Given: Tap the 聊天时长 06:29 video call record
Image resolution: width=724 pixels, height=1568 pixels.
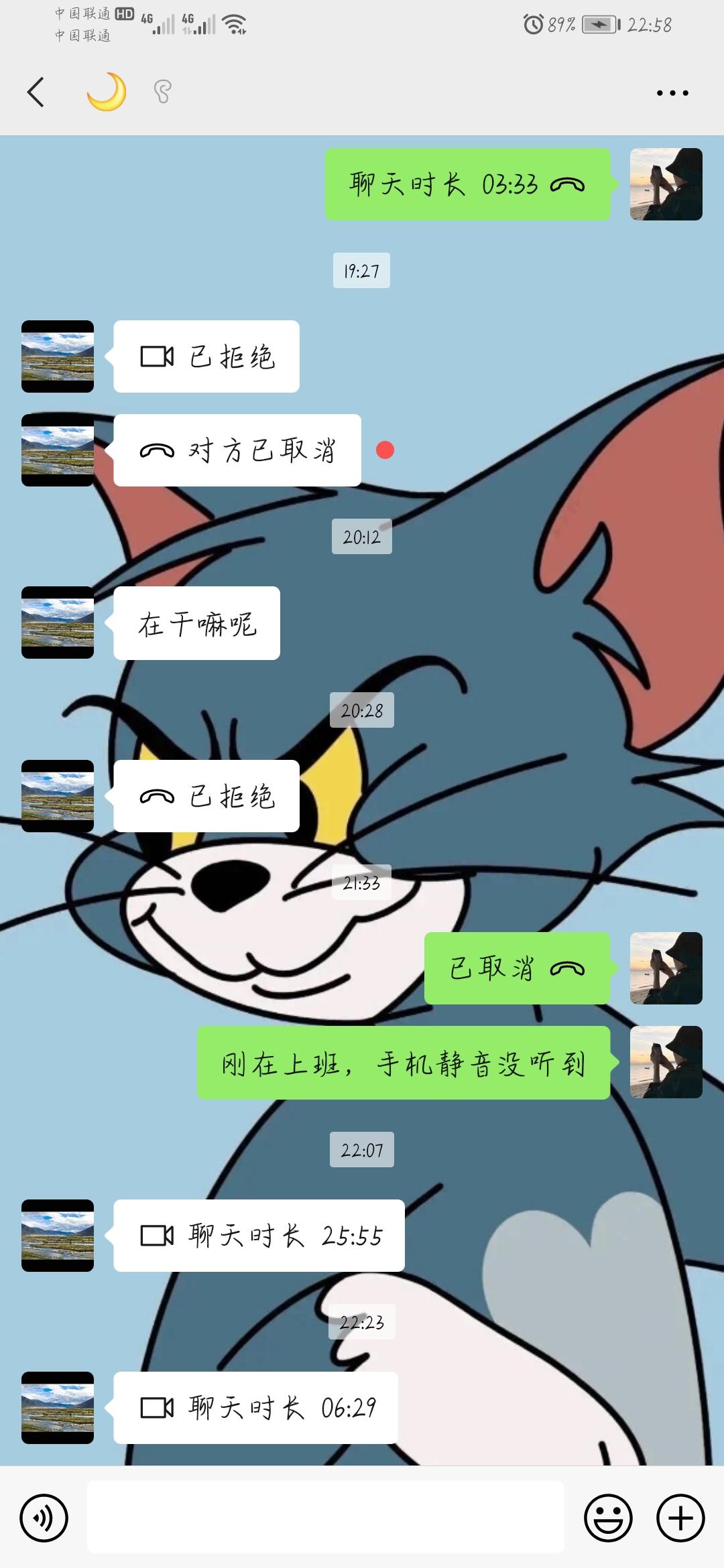Looking at the screenshot, I should click(255, 1408).
